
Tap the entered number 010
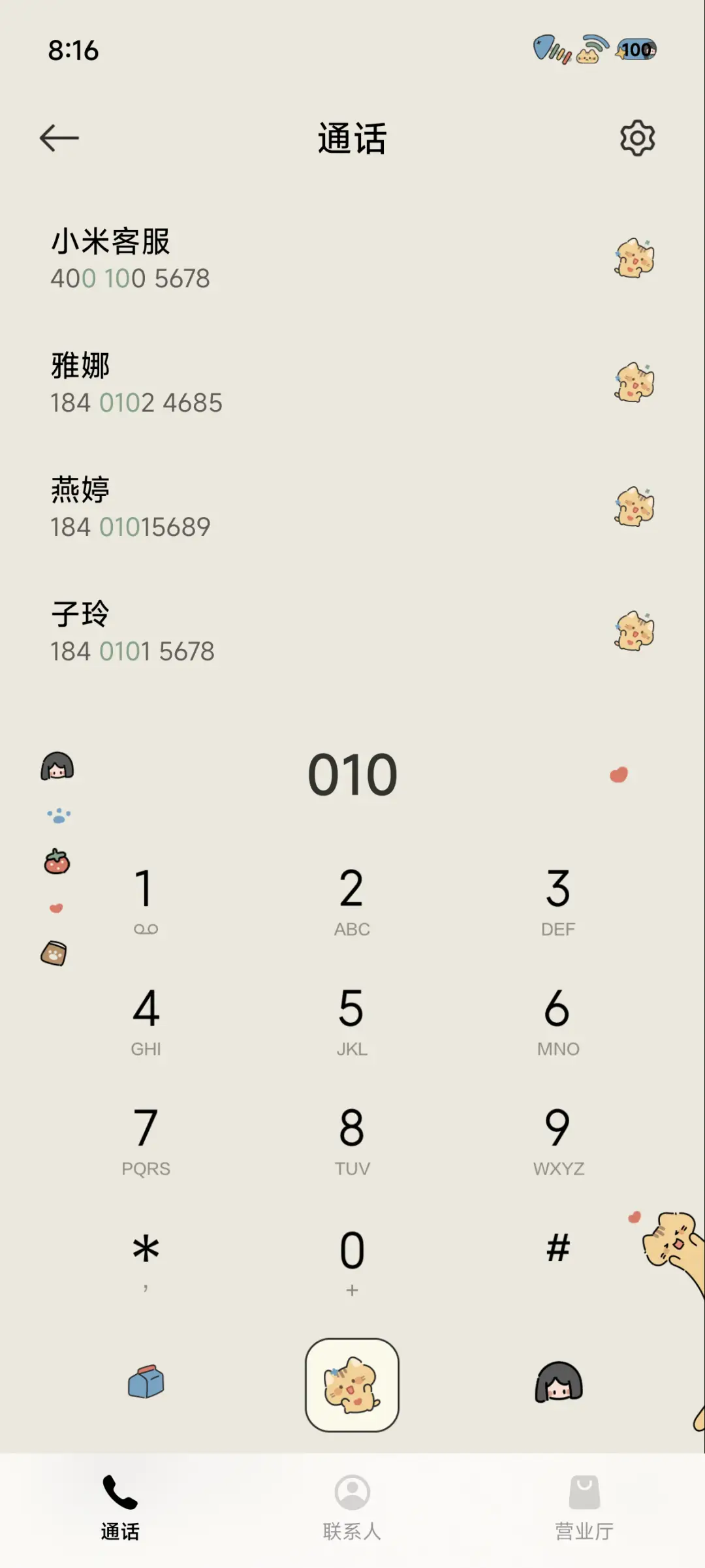352,774
